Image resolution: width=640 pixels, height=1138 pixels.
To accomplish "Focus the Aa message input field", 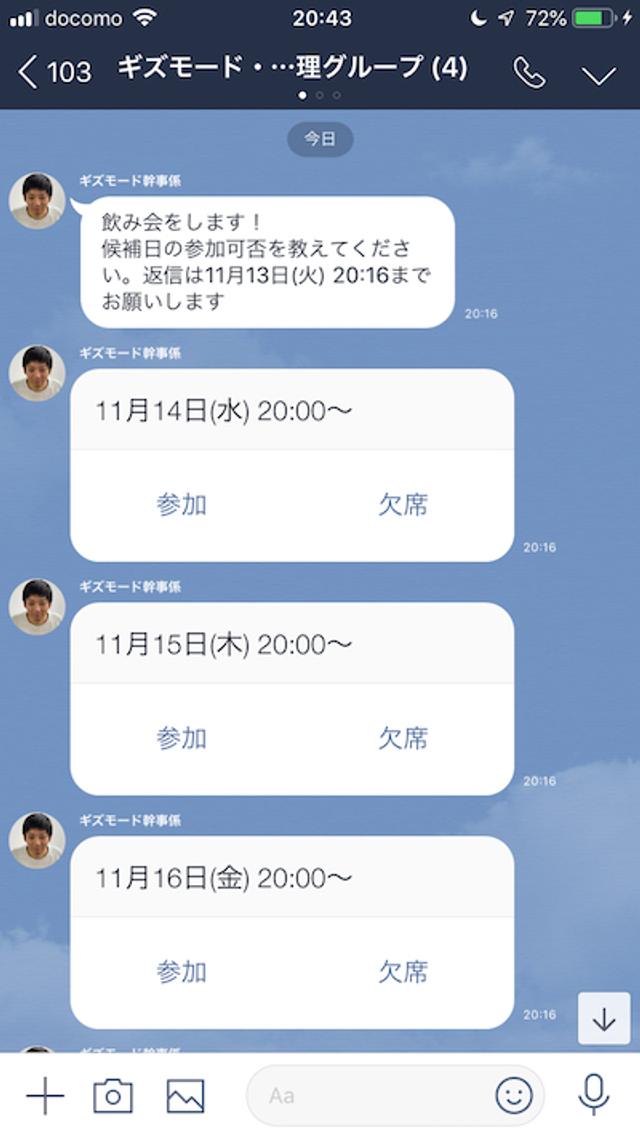I will [x=370, y=1097].
